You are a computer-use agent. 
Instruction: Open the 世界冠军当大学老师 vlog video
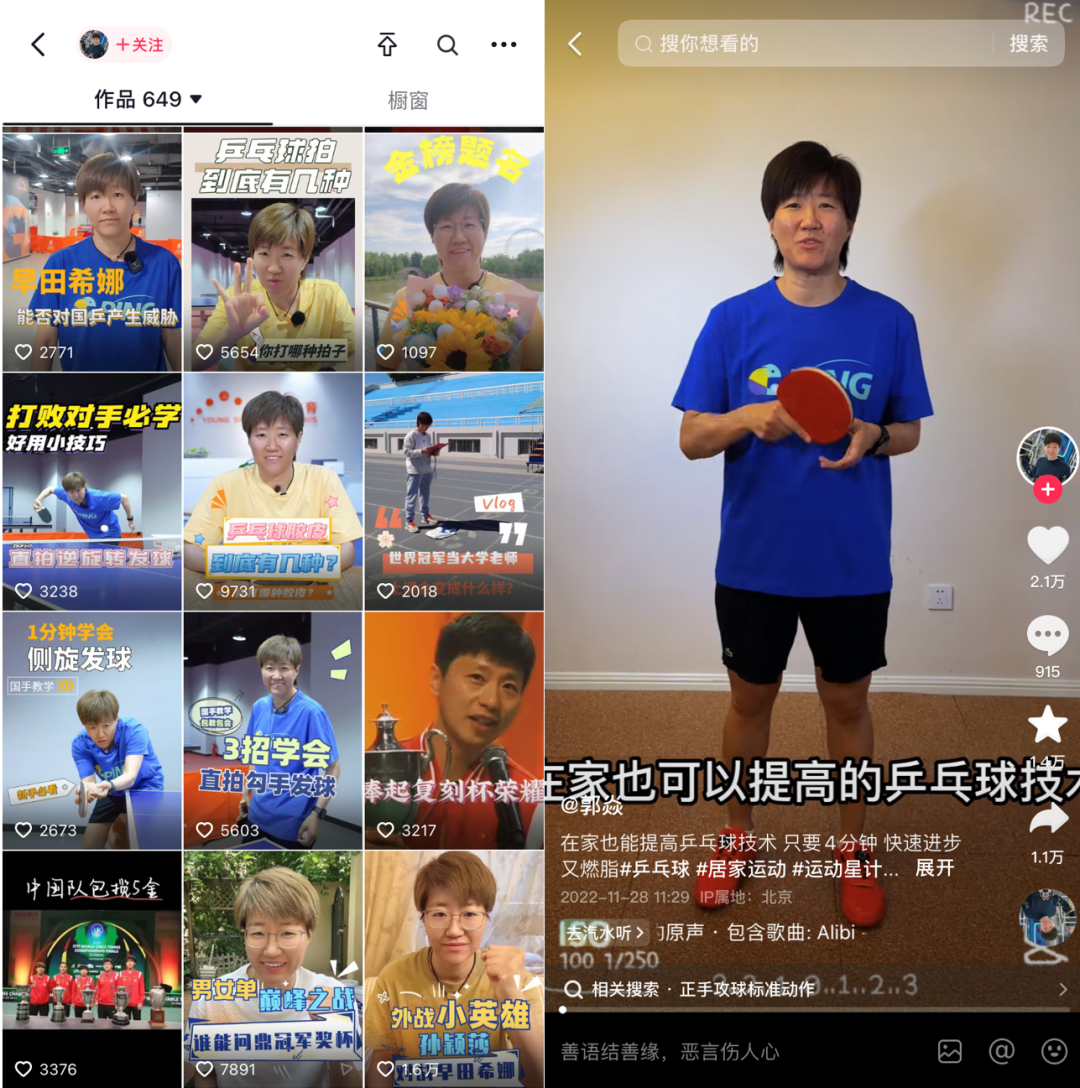pyautogui.click(x=454, y=492)
